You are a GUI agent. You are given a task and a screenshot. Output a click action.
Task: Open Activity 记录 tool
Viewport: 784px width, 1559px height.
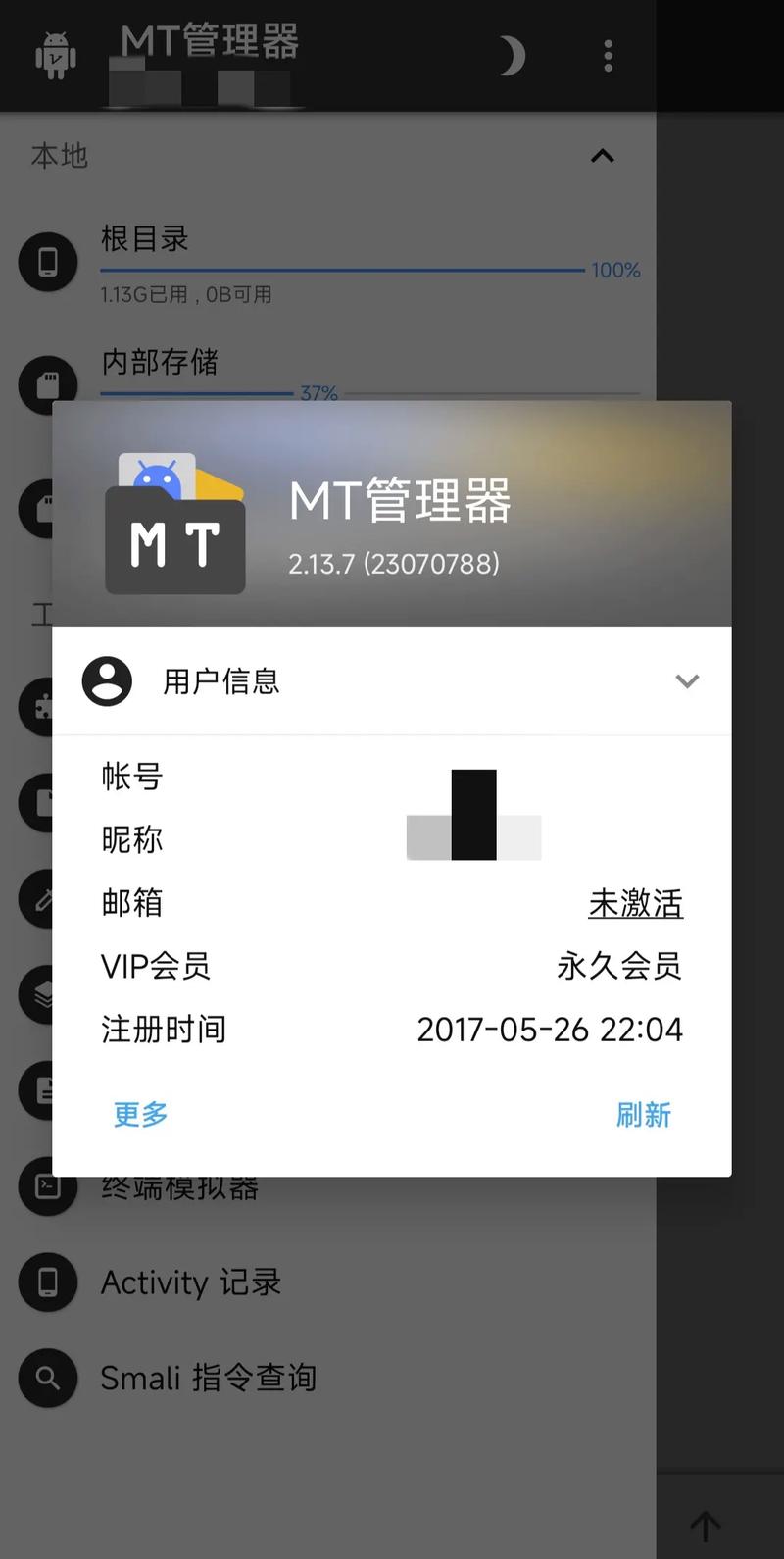coord(191,1282)
